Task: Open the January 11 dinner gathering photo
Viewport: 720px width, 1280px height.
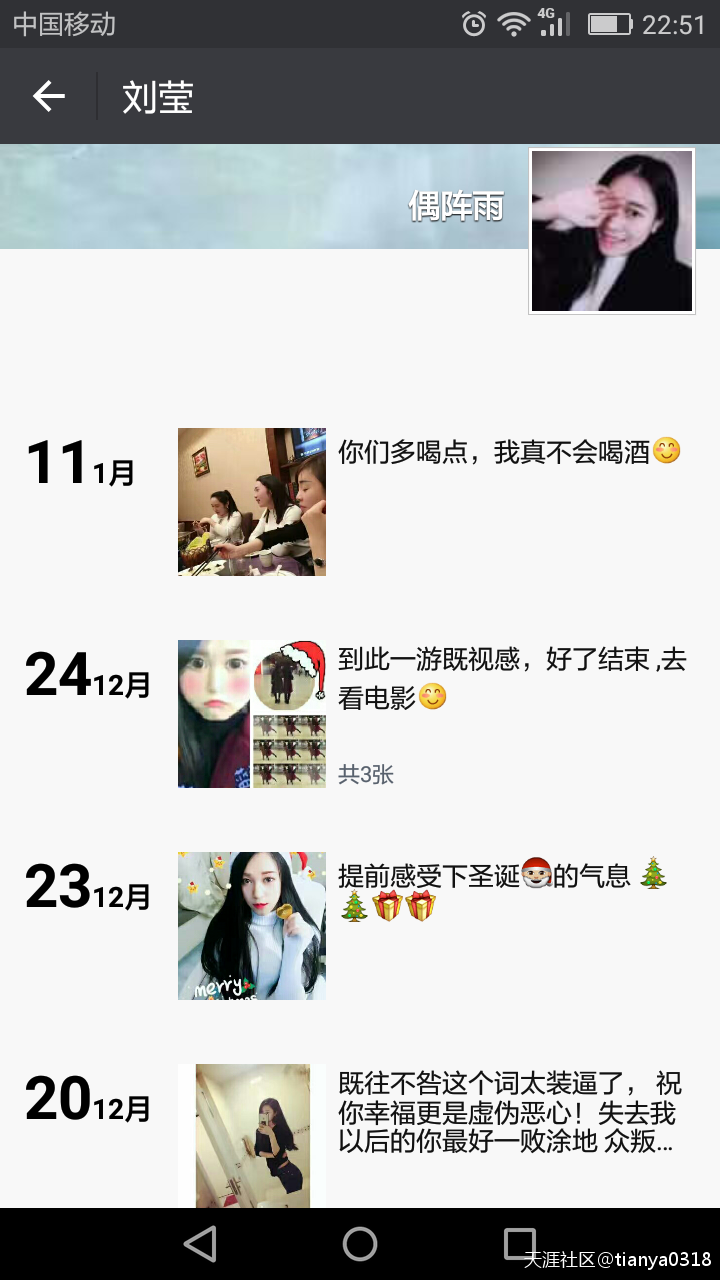Action: (251, 501)
